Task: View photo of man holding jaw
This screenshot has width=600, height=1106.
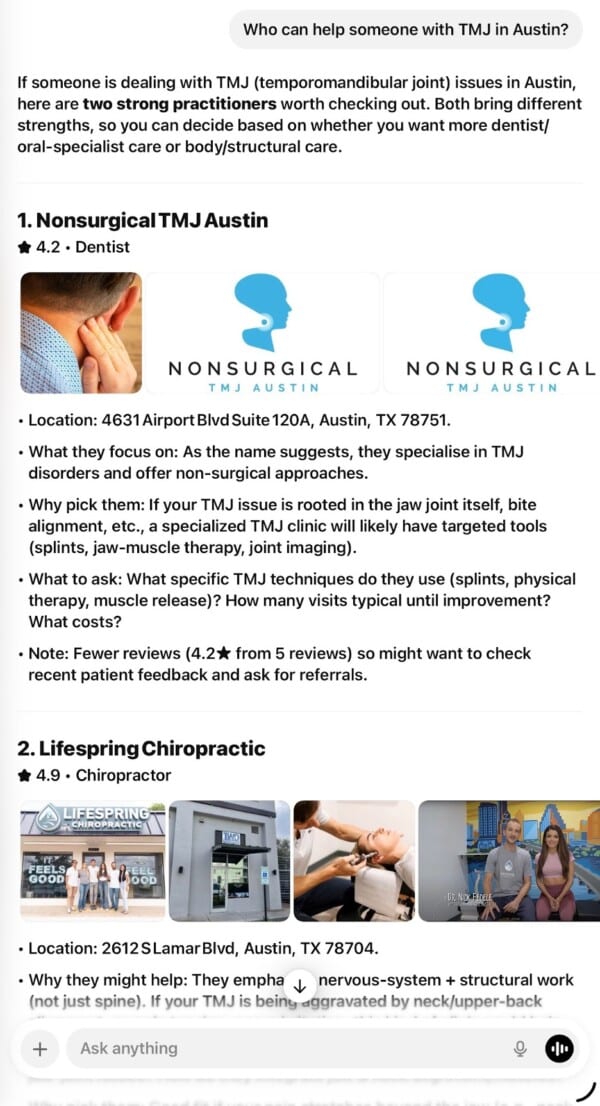Action: click(81, 333)
